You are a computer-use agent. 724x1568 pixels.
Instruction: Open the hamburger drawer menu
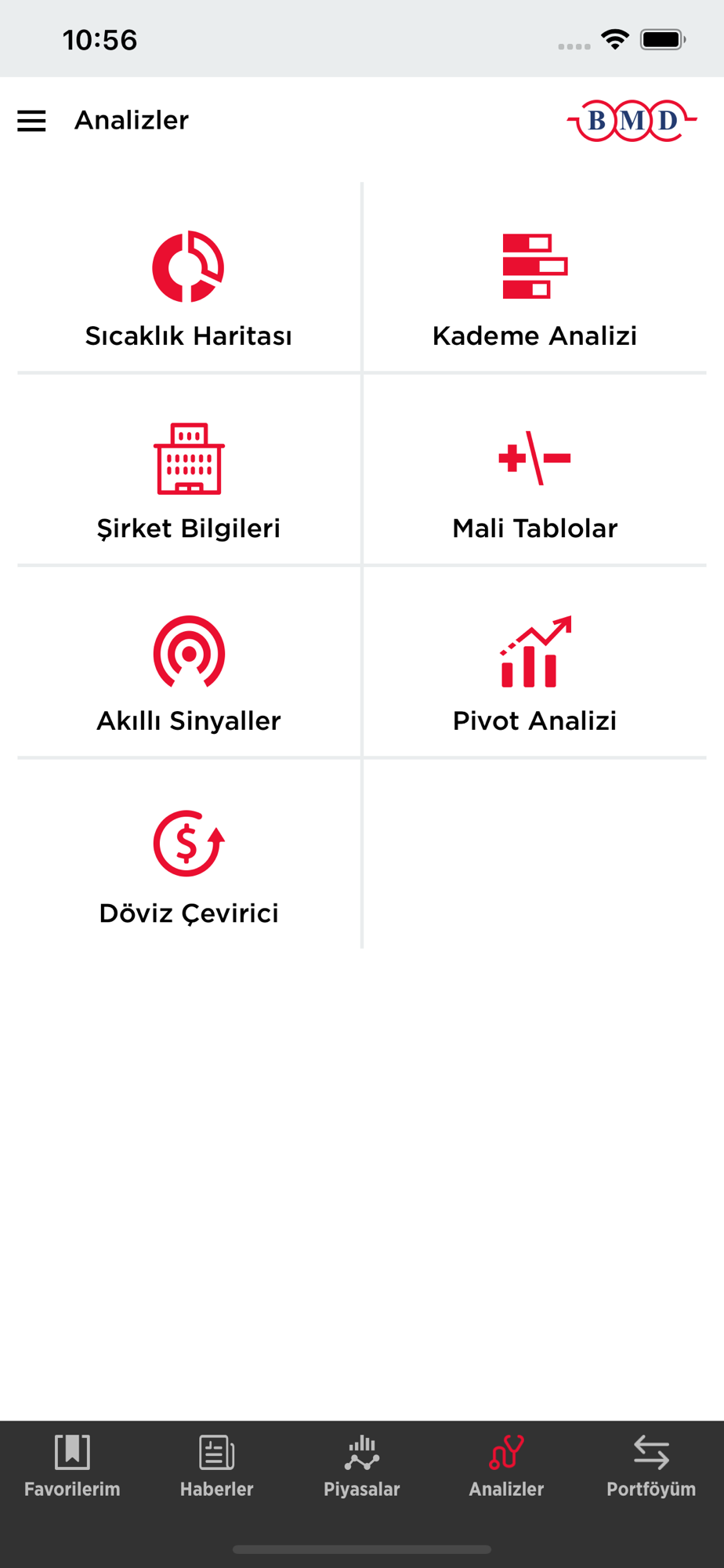pos(31,121)
